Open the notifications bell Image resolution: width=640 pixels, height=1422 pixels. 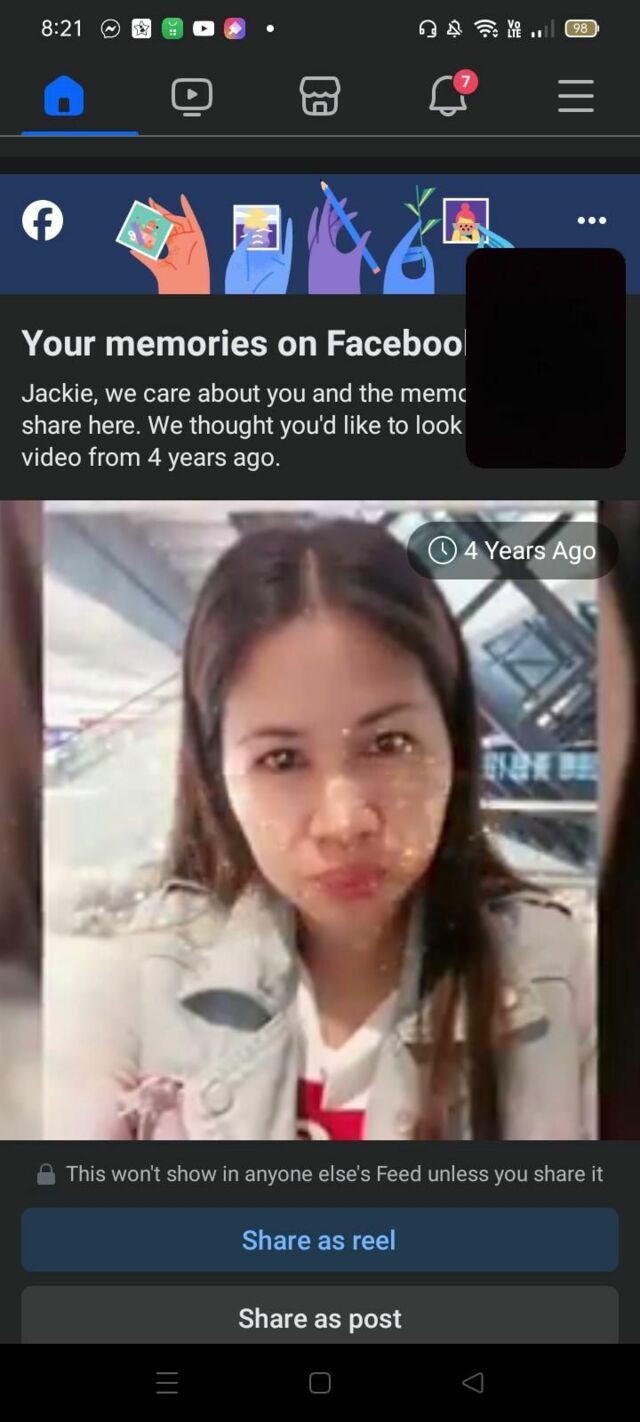point(448,97)
